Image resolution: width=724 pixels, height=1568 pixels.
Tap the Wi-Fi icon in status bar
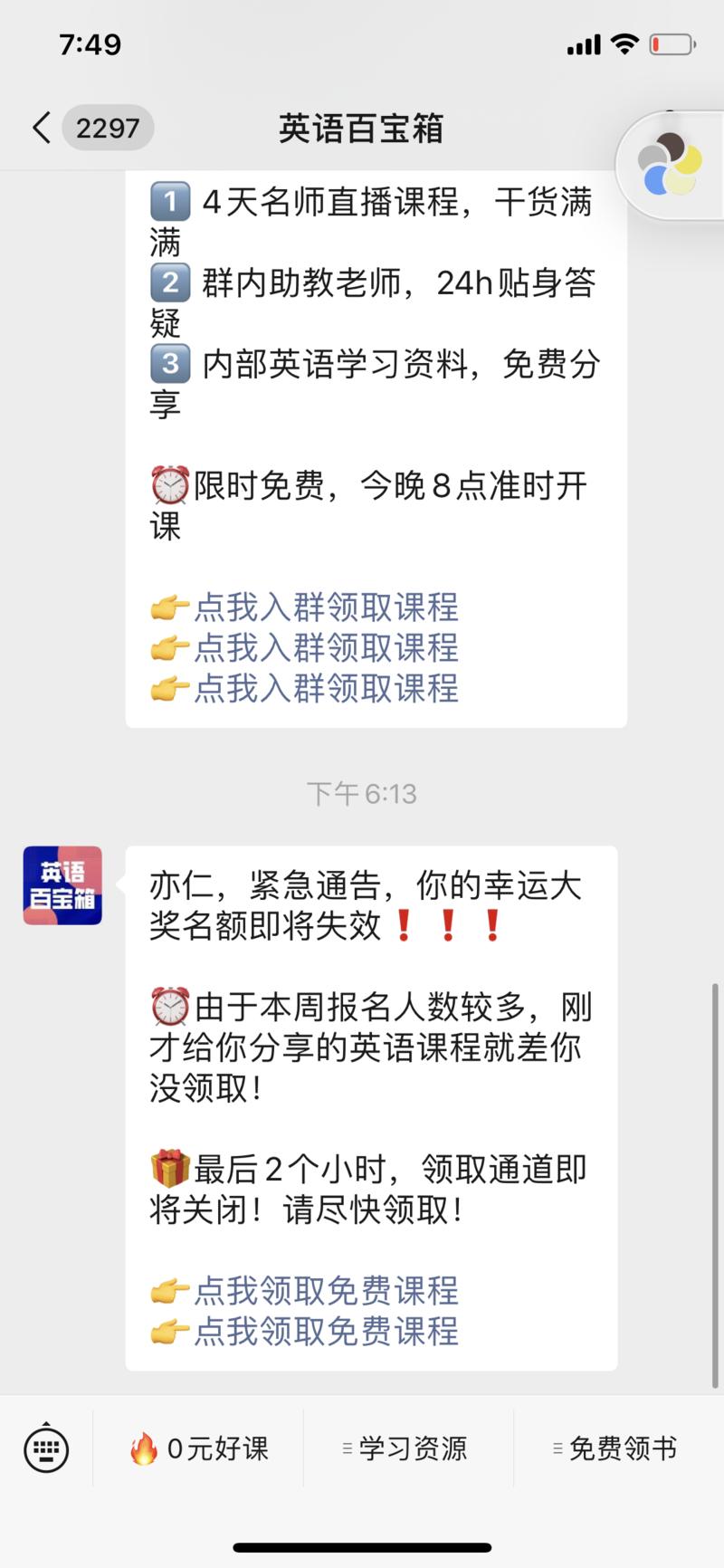[x=626, y=43]
